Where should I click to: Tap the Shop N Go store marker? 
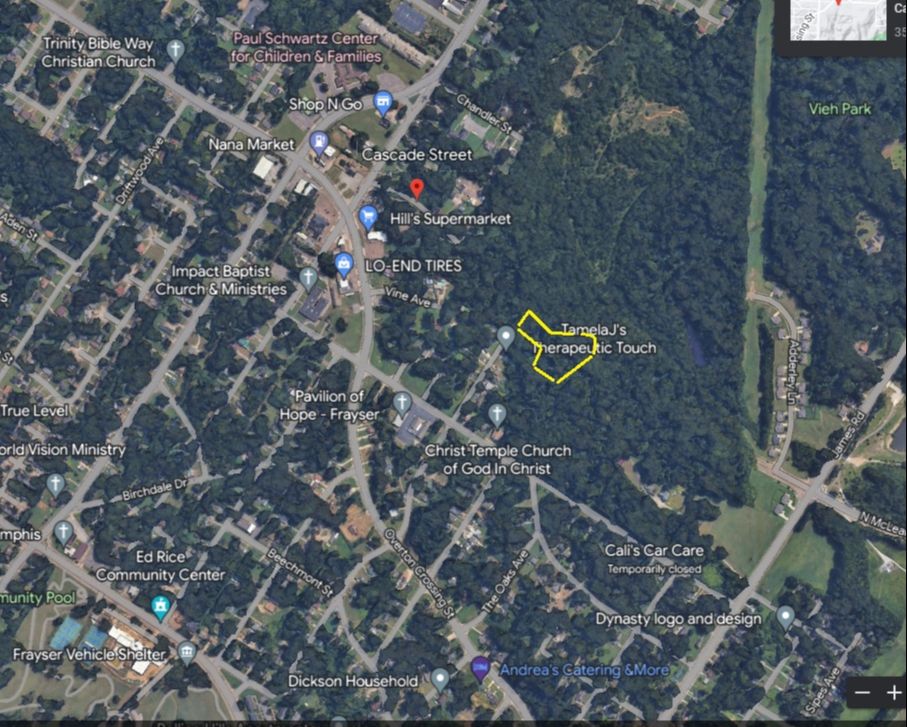point(382,103)
